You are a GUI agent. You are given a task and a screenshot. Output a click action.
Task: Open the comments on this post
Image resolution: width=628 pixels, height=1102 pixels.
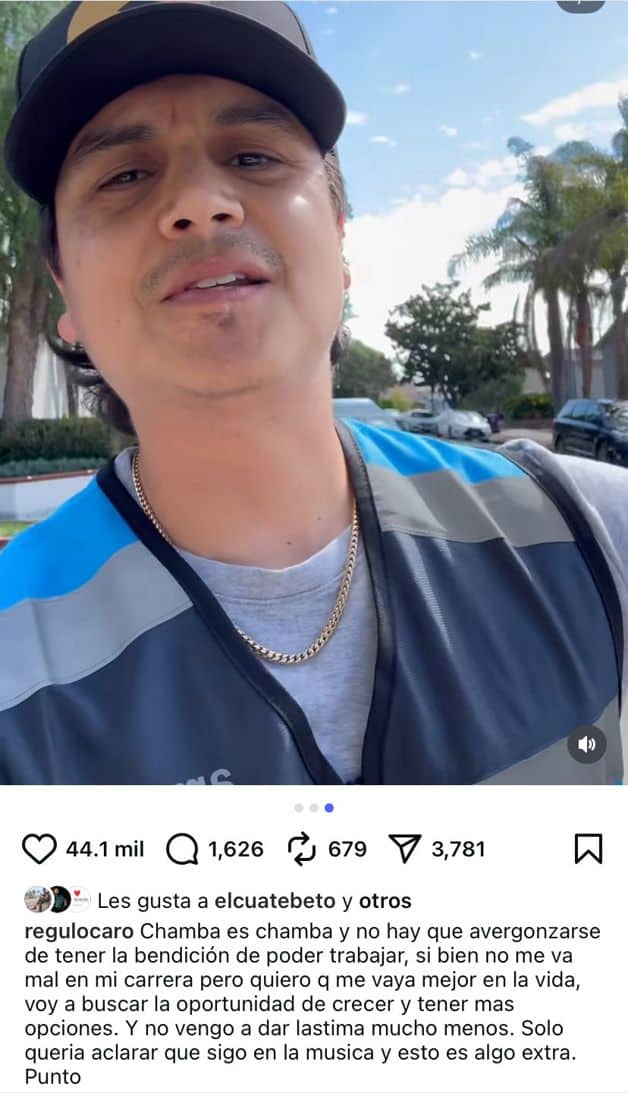click(182, 849)
